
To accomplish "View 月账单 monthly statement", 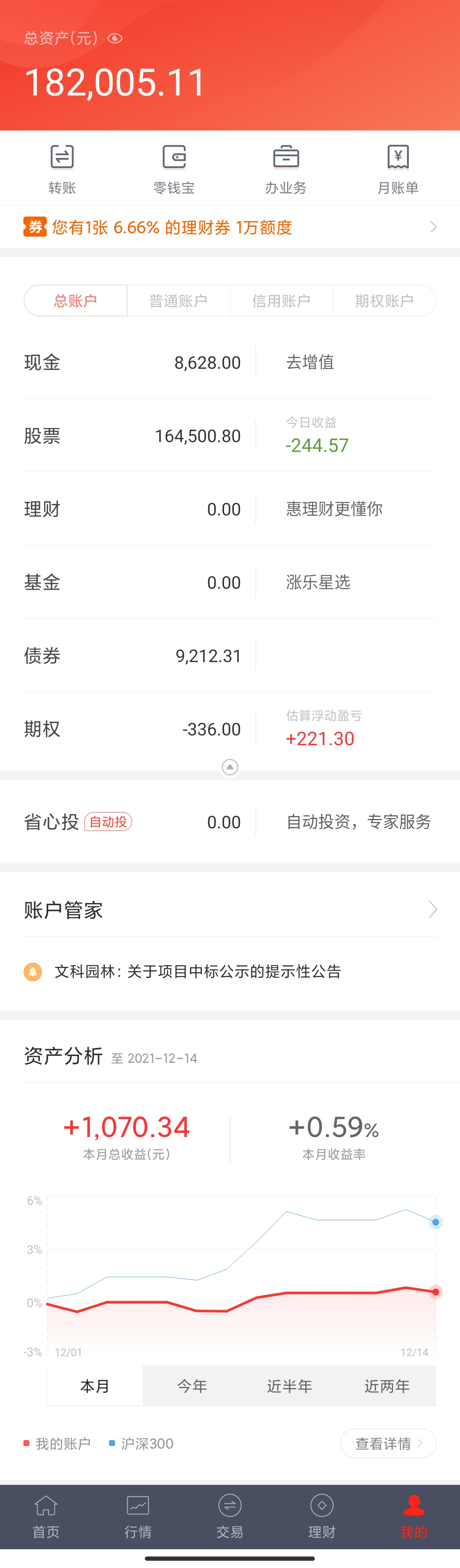I will tap(398, 169).
